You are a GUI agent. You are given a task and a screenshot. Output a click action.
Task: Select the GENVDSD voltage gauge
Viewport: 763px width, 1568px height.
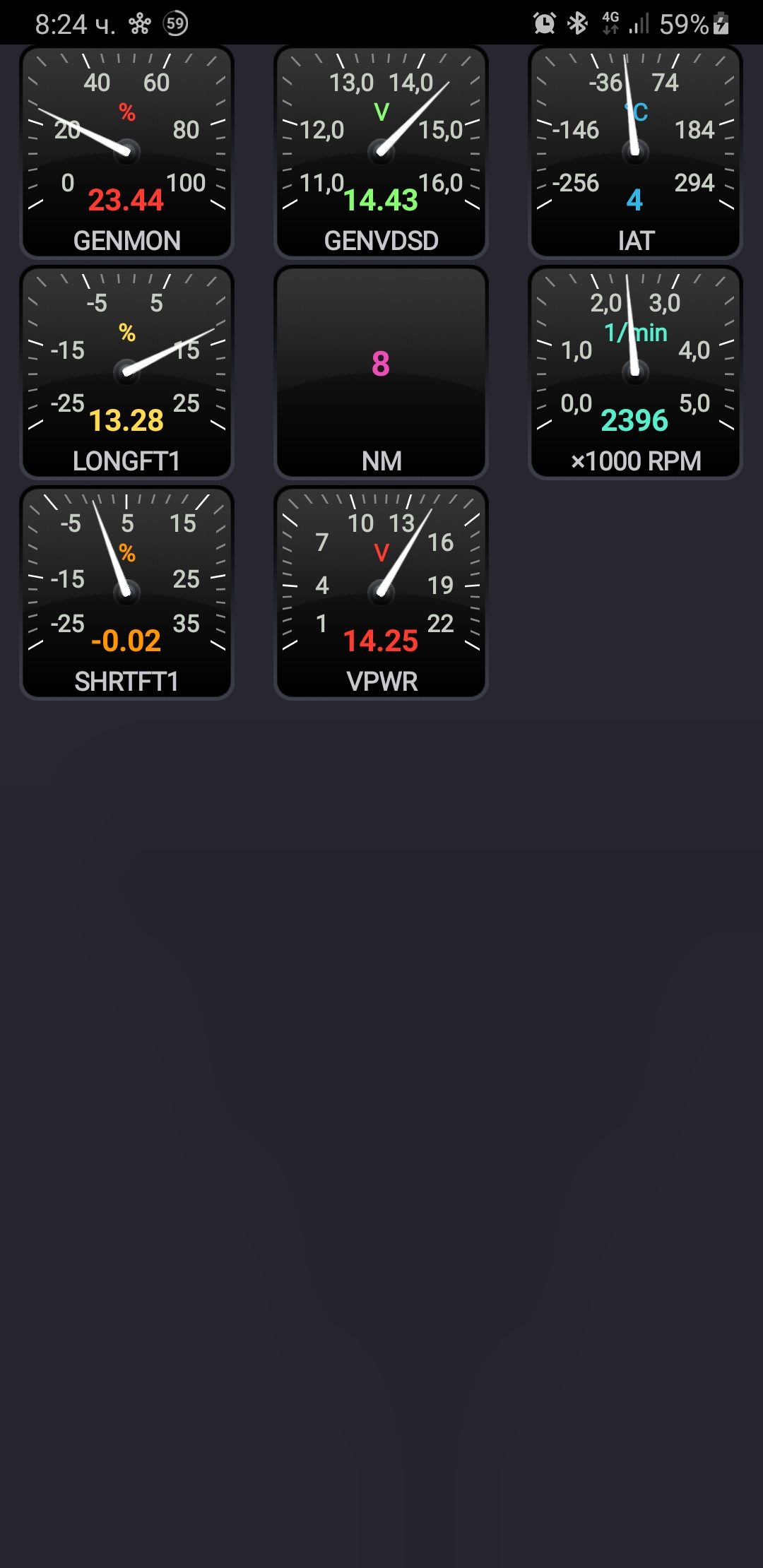pyautogui.click(x=381, y=152)
